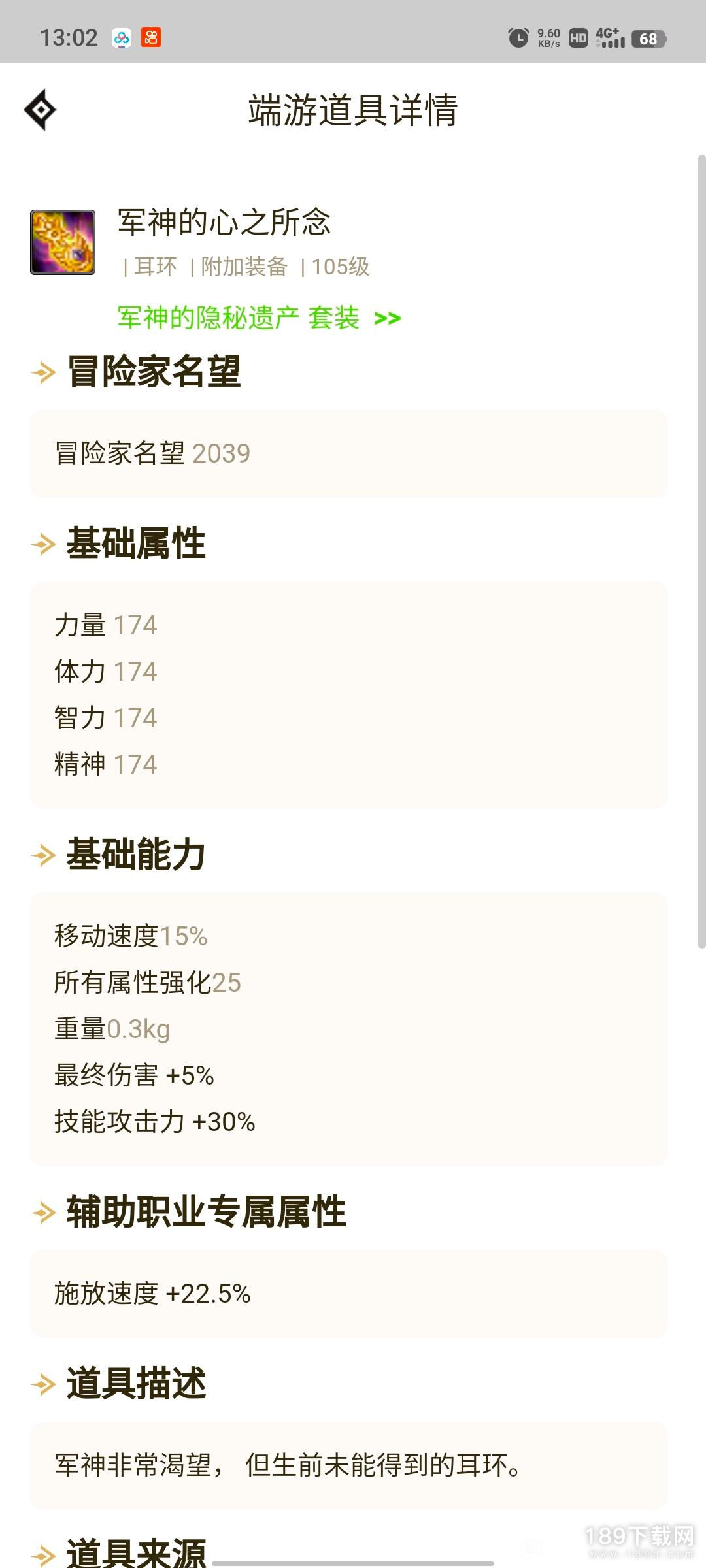The height and width of the screenshot is (1568, 706).
Task: Tap the diamond back icon in header
Action: [41, 110]
